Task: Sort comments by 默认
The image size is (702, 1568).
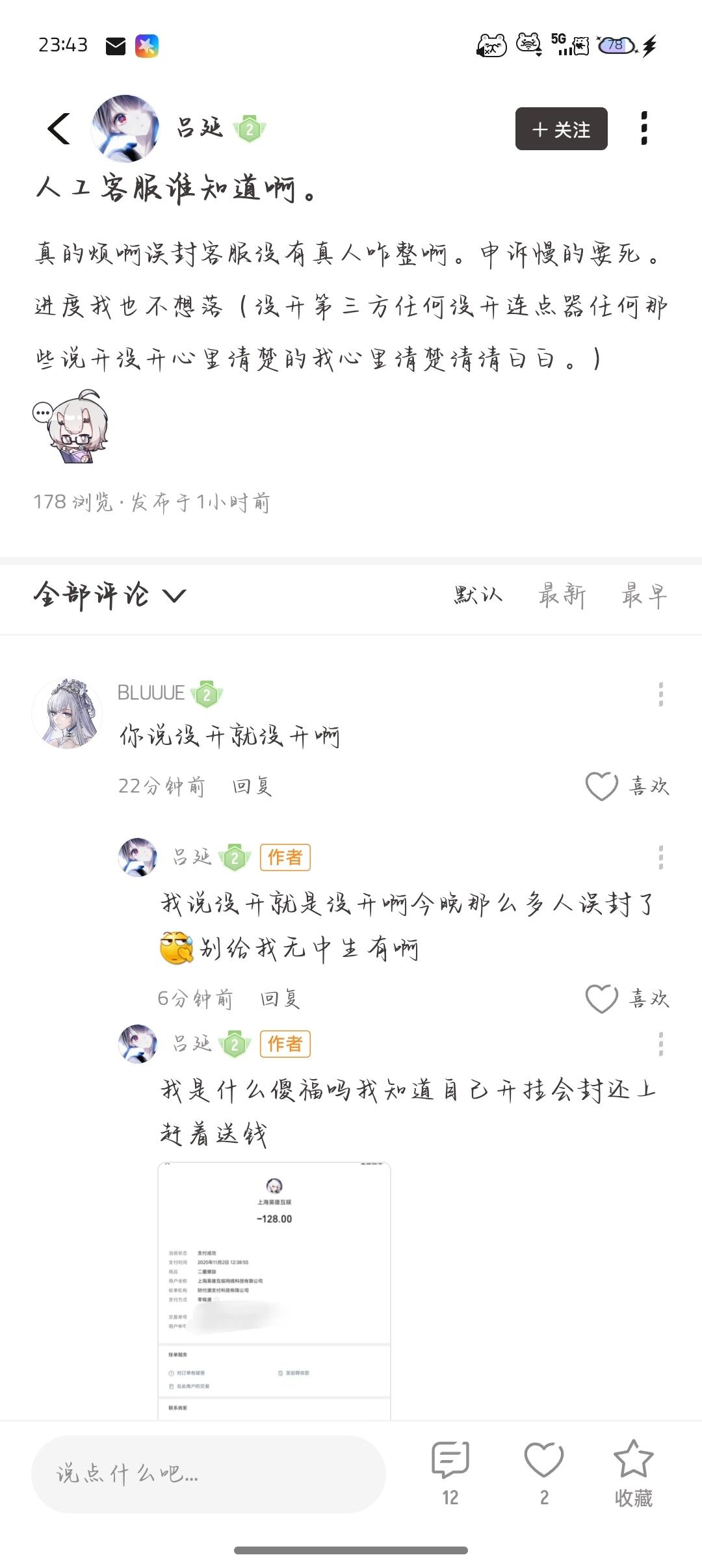Action: coord(478,595)
